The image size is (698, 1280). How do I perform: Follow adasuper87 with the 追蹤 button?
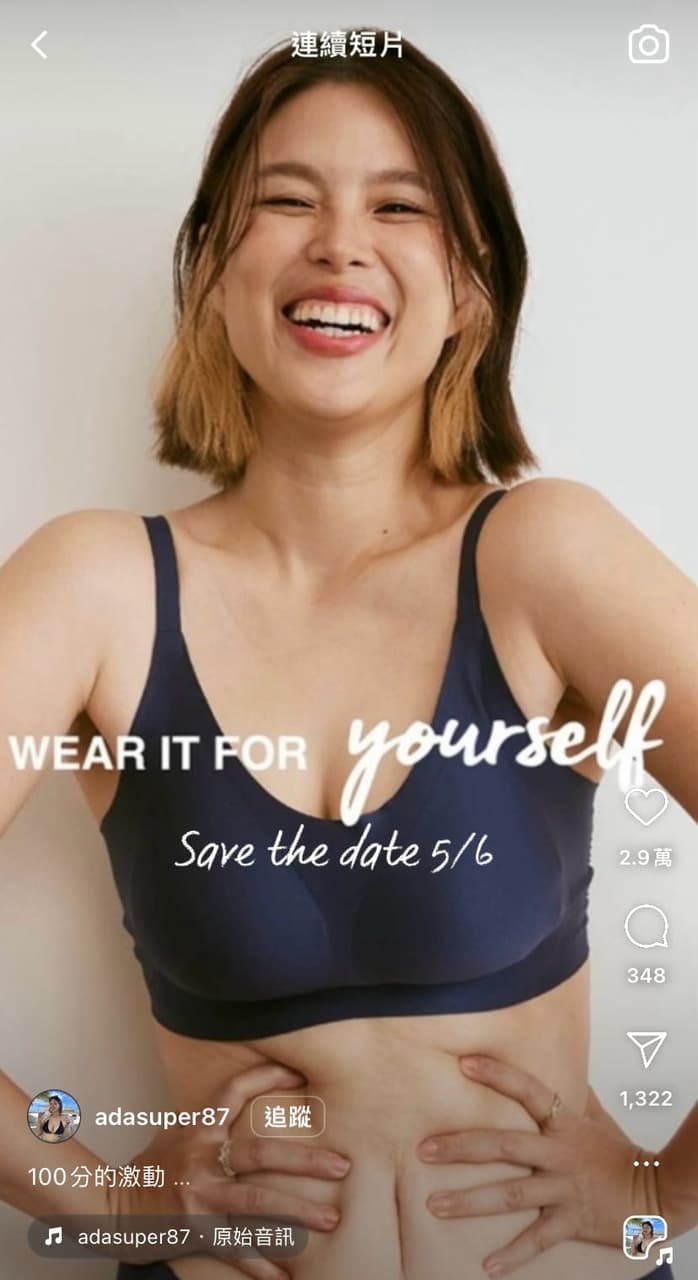coord(287,1117)
